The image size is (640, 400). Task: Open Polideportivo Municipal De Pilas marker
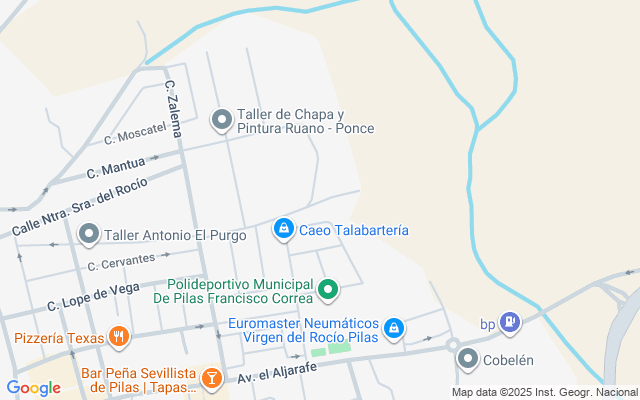327,291
